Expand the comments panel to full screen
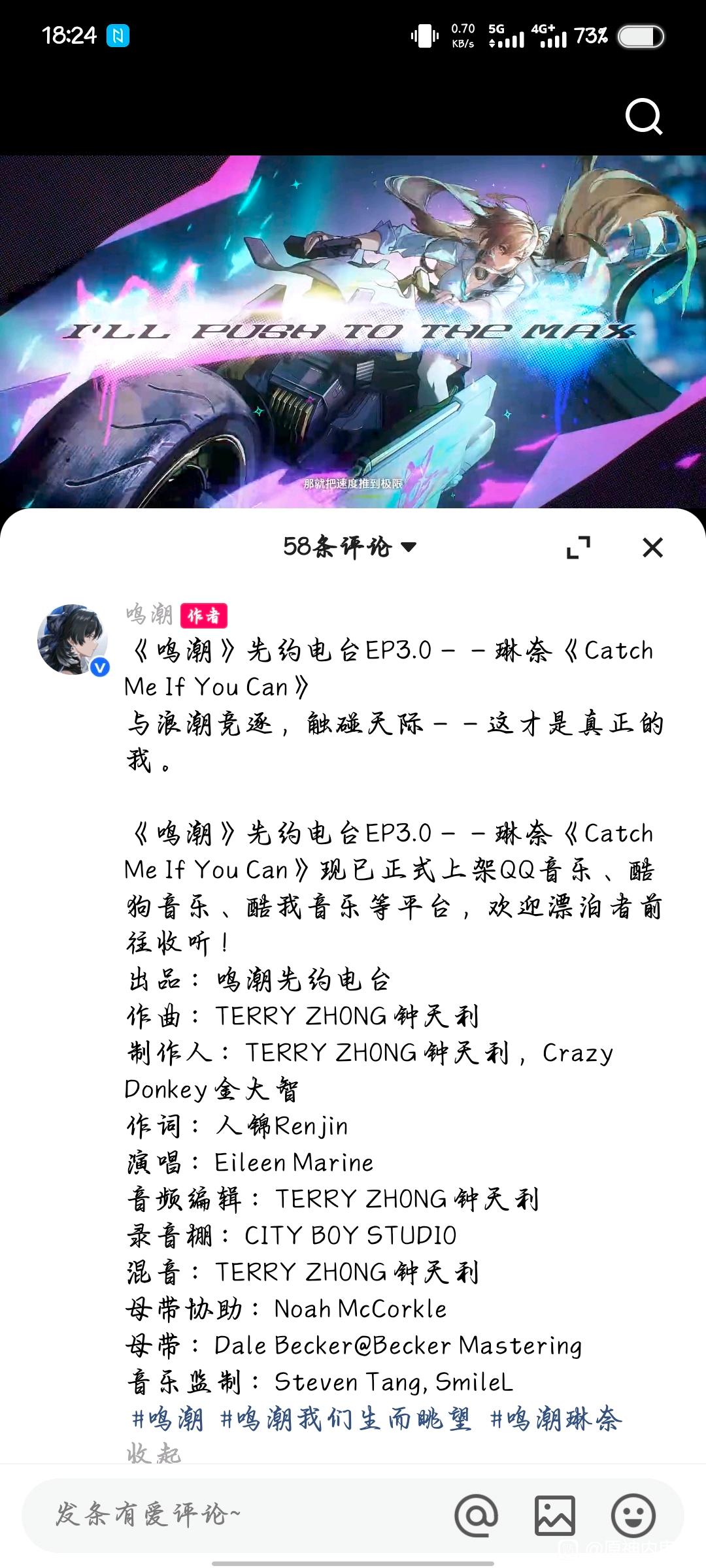This screenshot has width=706, height=1568. (578, 547)
